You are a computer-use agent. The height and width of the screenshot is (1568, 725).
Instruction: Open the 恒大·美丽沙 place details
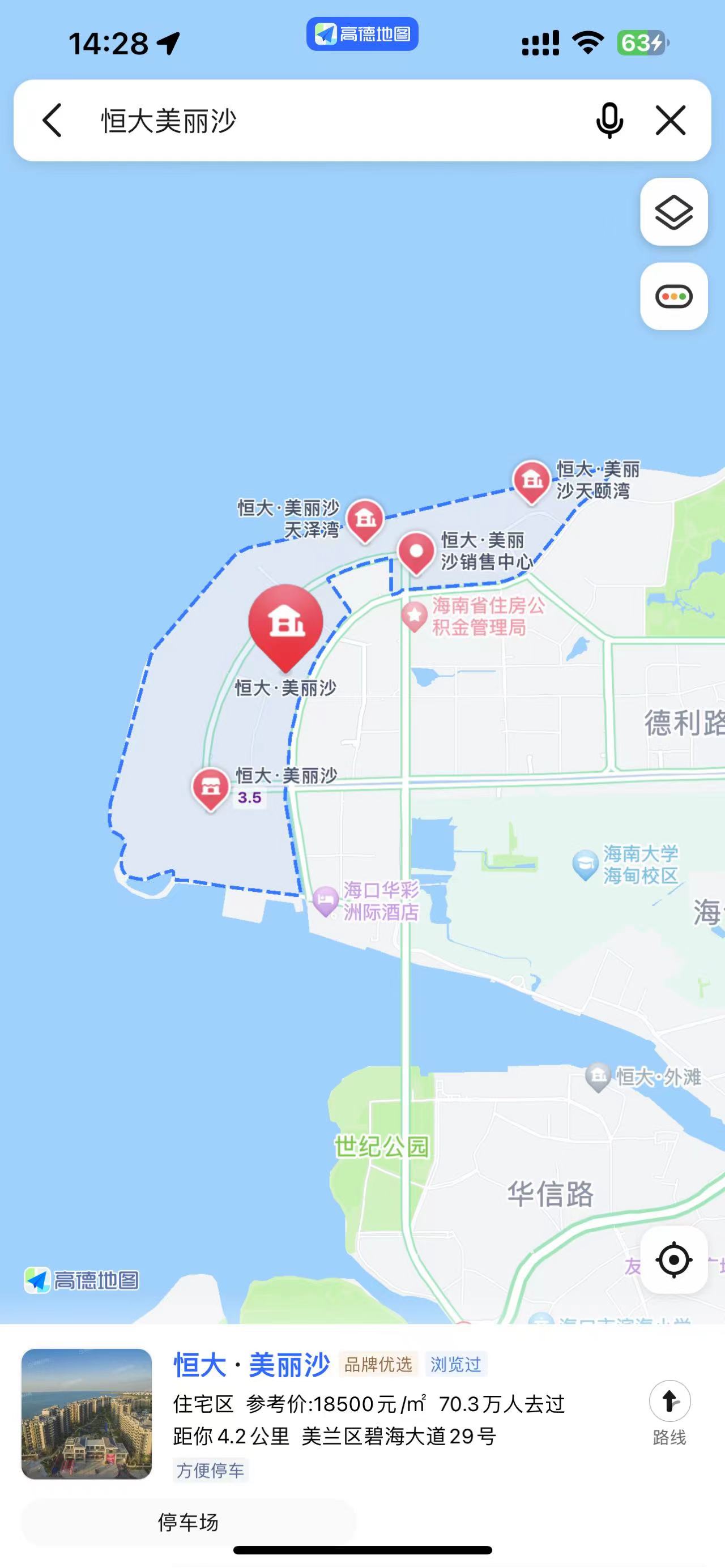(x=251, y=1364)
